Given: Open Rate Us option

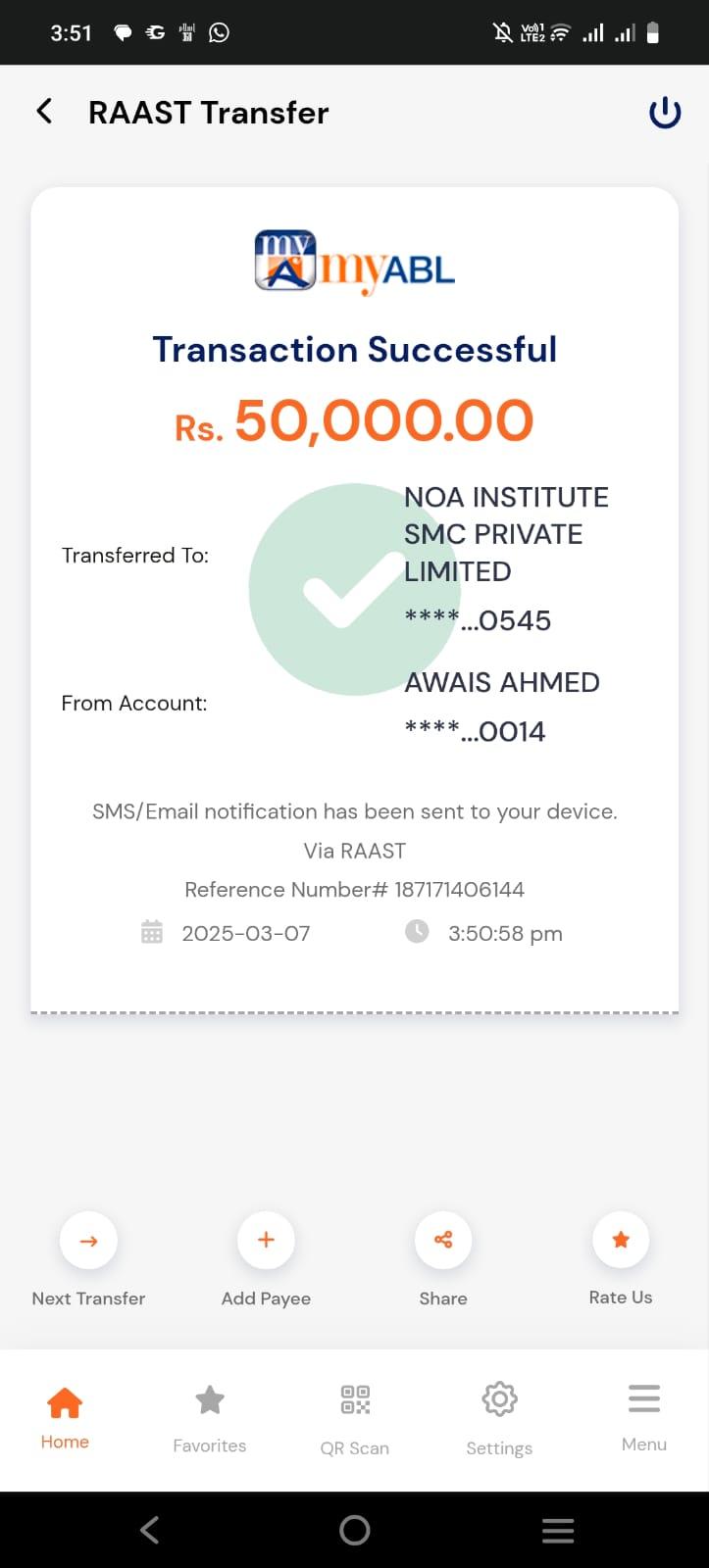Looking at the screenshot, I should (621, 1241).
